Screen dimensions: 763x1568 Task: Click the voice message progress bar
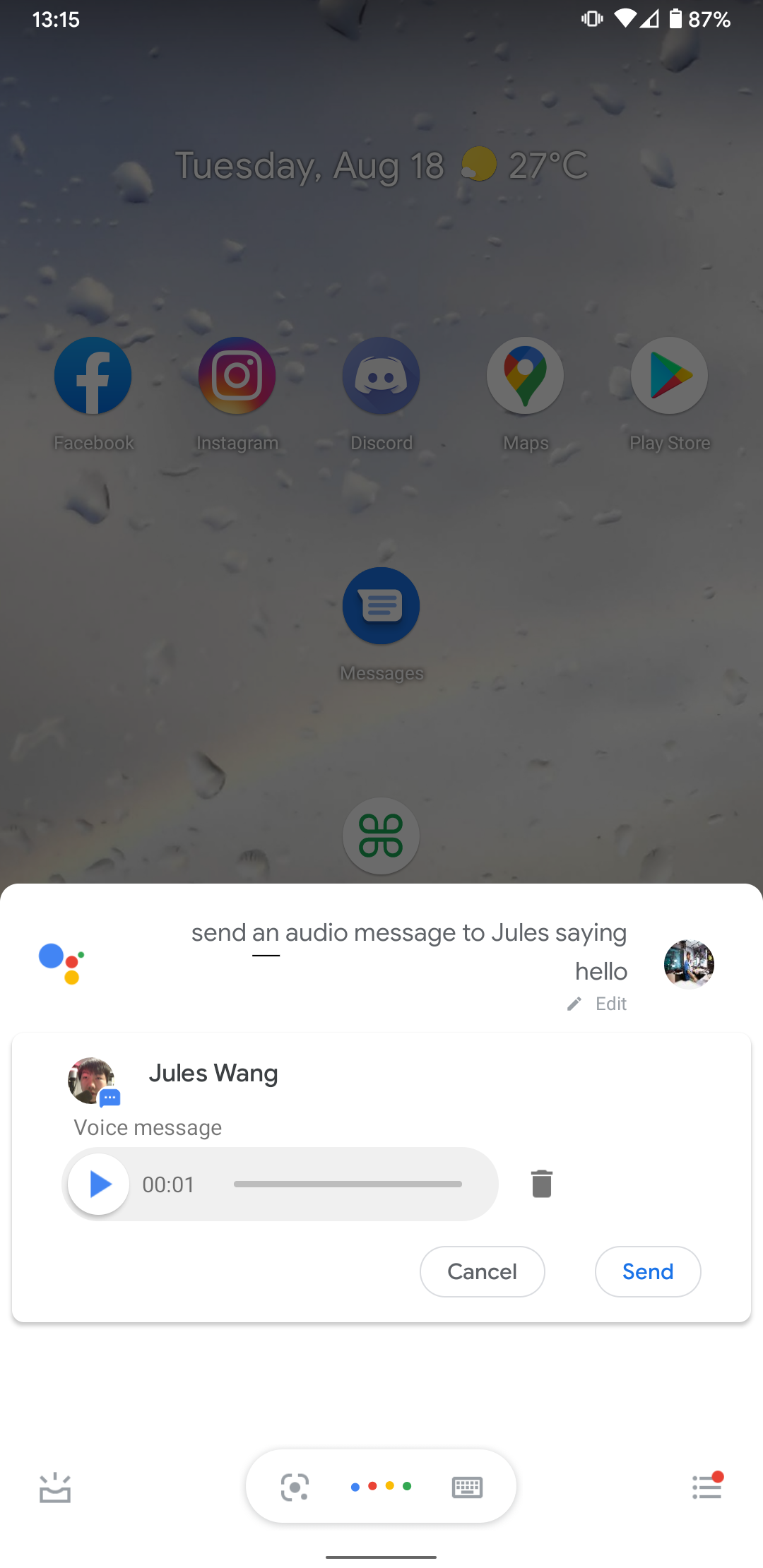coord(349,1184)
